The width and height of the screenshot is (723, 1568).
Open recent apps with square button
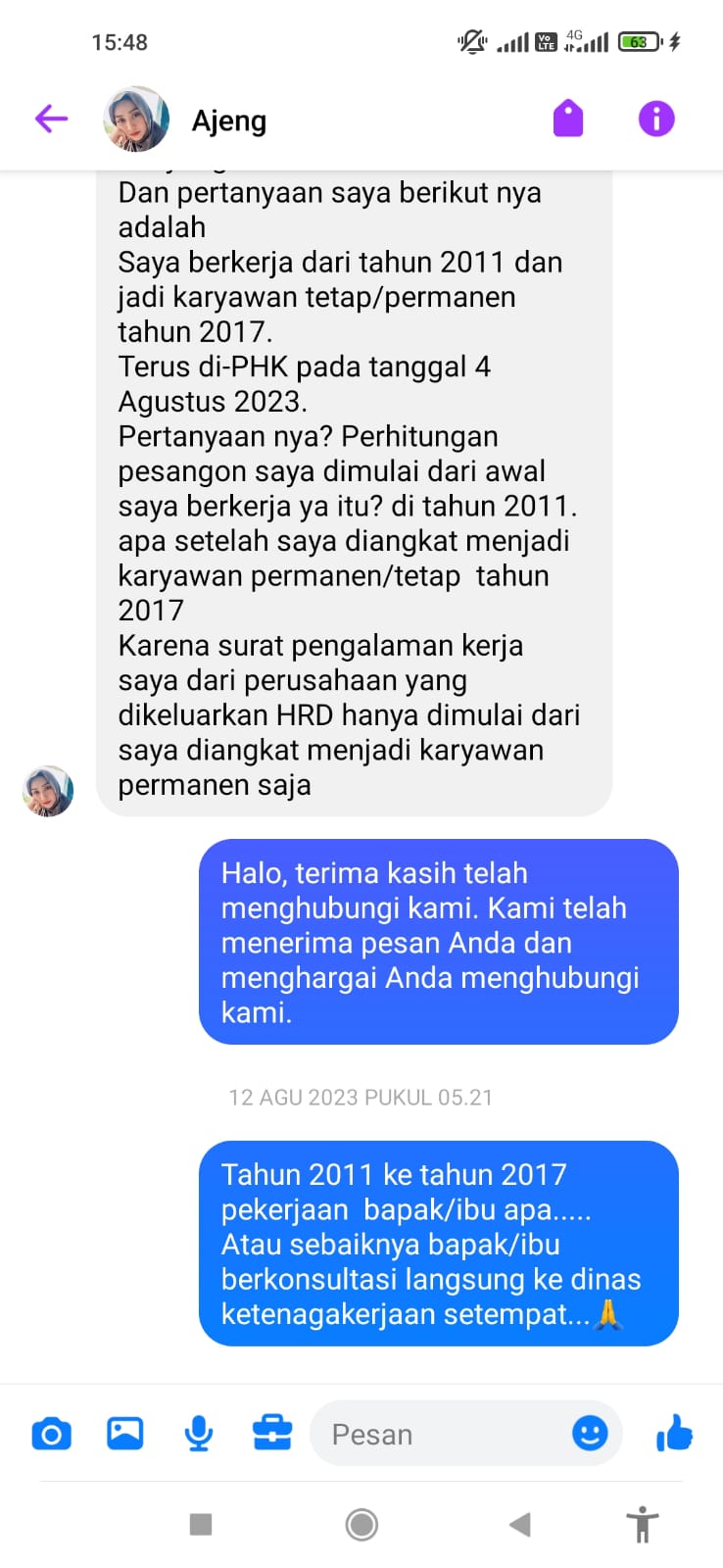click(x=201, y=1524)
